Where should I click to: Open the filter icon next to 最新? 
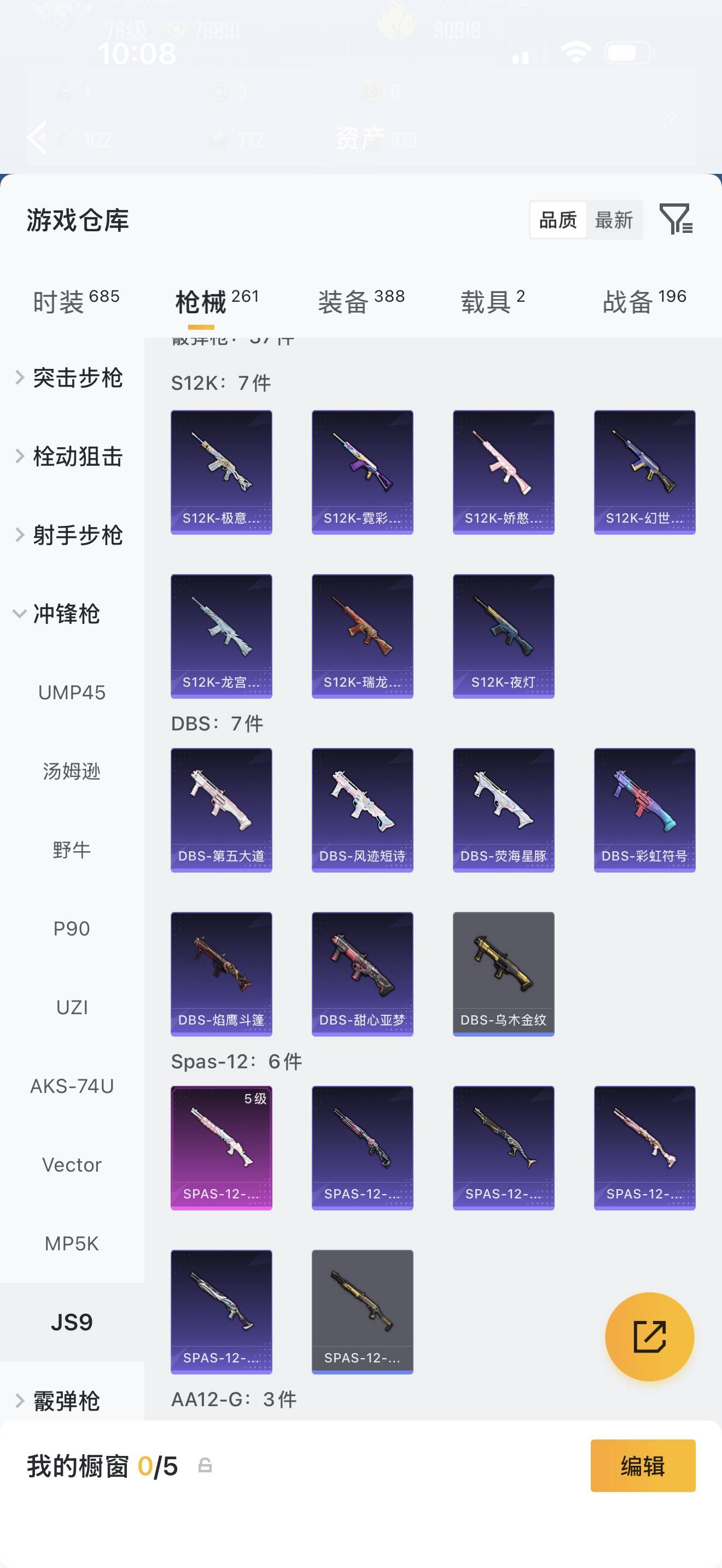(x=676, y=219)
